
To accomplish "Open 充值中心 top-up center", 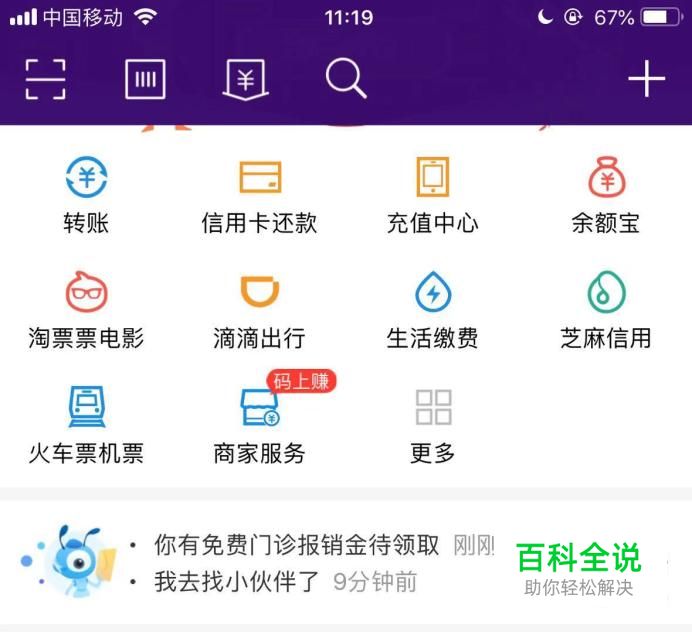I will point(432,196).
